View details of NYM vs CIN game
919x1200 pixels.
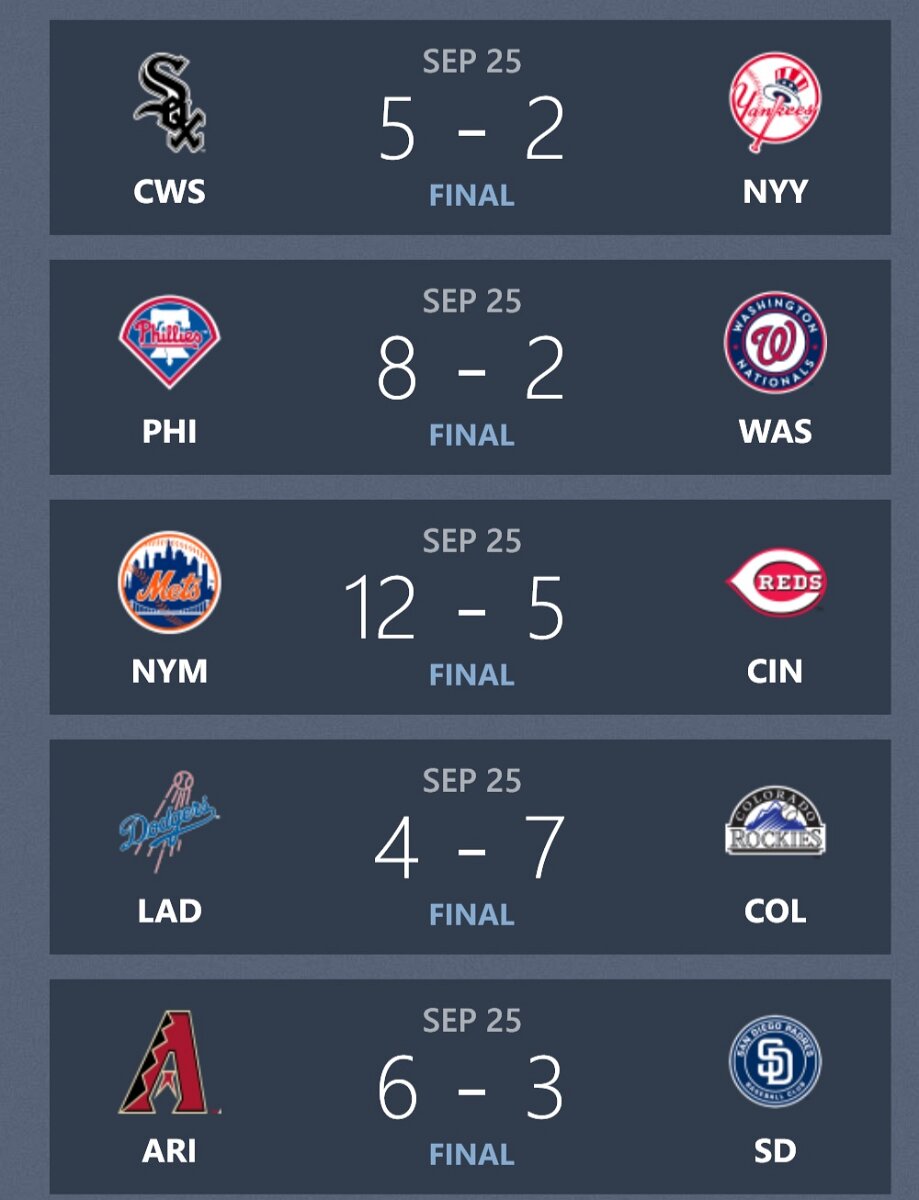pyautogui.click(x=470, y=608)
